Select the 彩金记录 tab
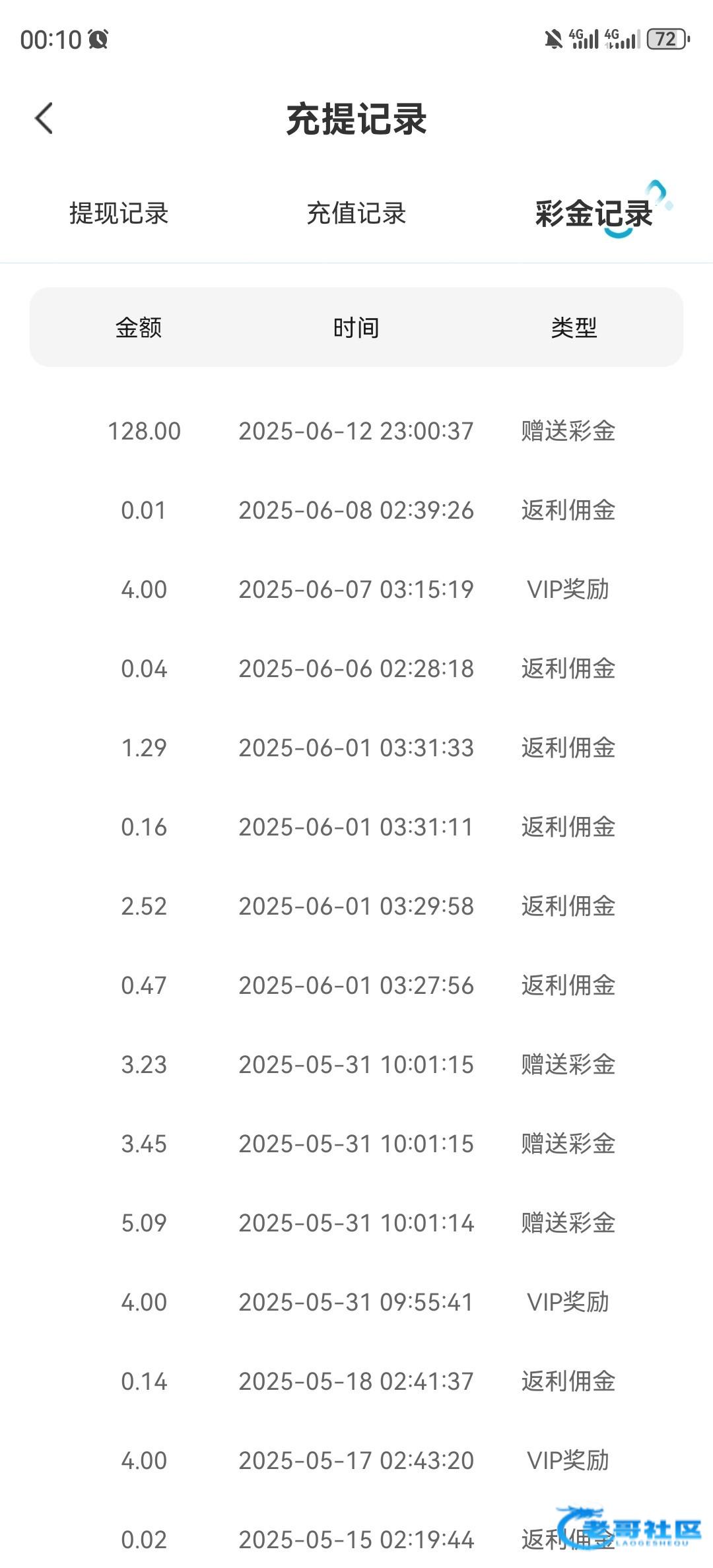The height and width of the screenshot is (1568, 713). [594, 214]
